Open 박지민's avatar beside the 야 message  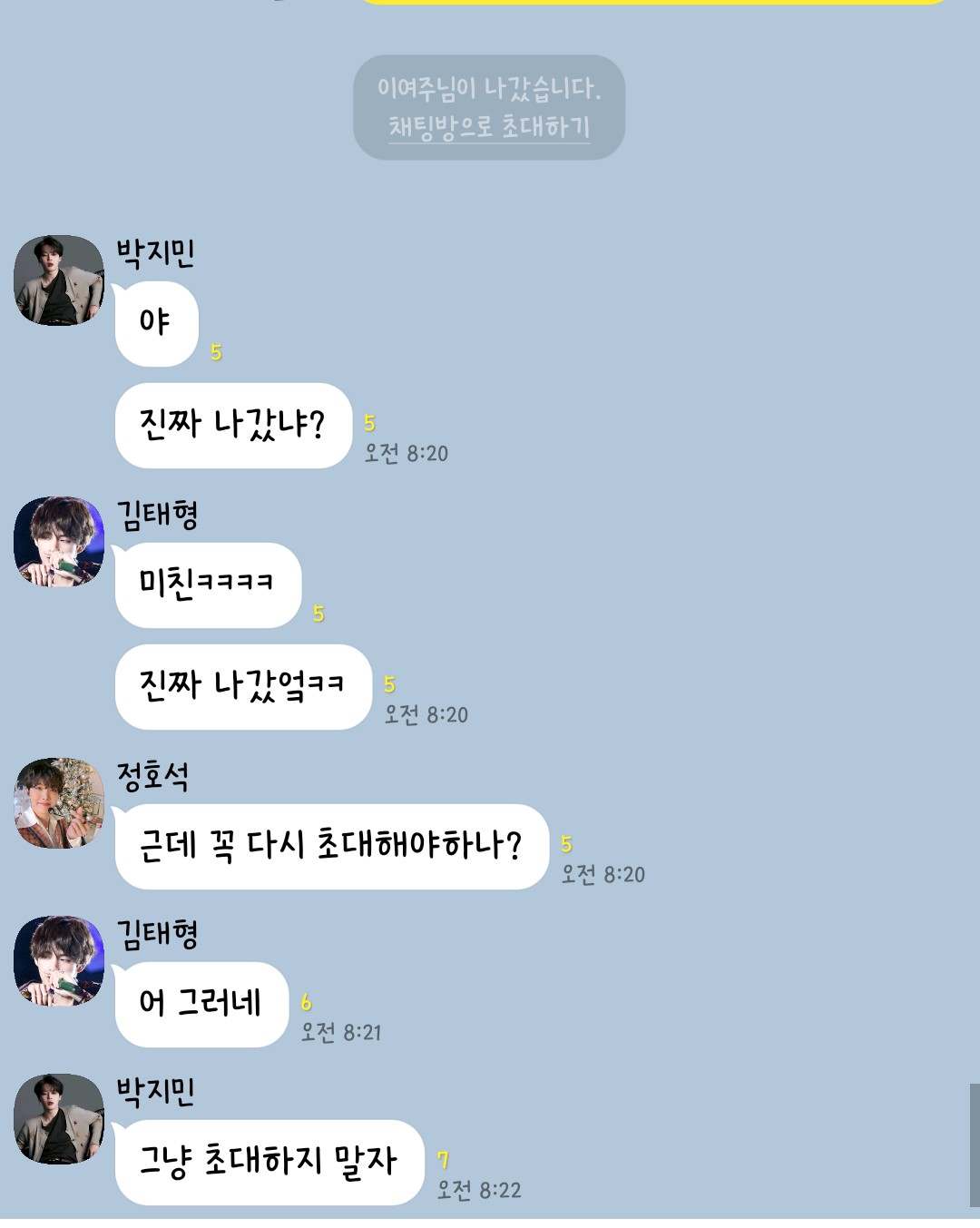pos(59,280)
